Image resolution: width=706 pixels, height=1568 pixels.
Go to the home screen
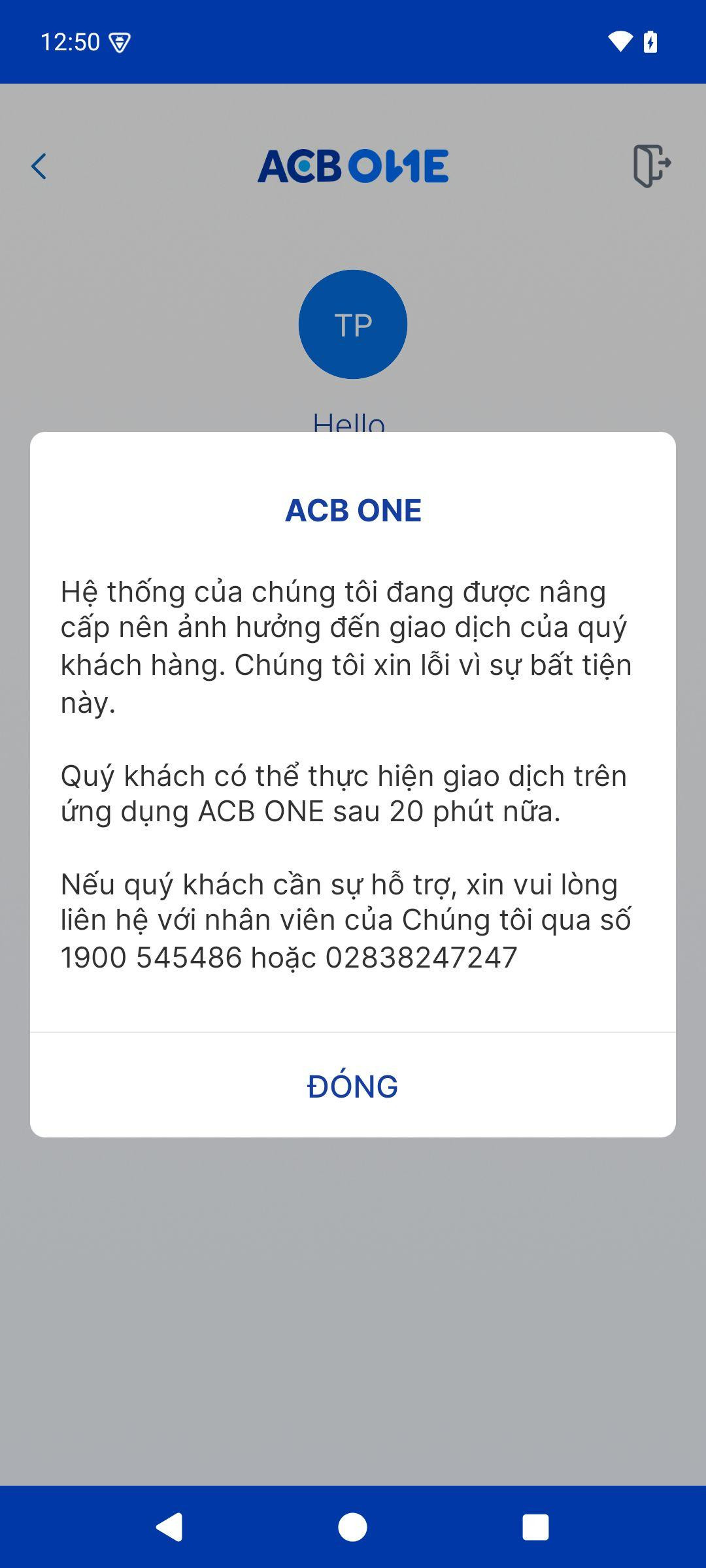tap(352, 1527)
